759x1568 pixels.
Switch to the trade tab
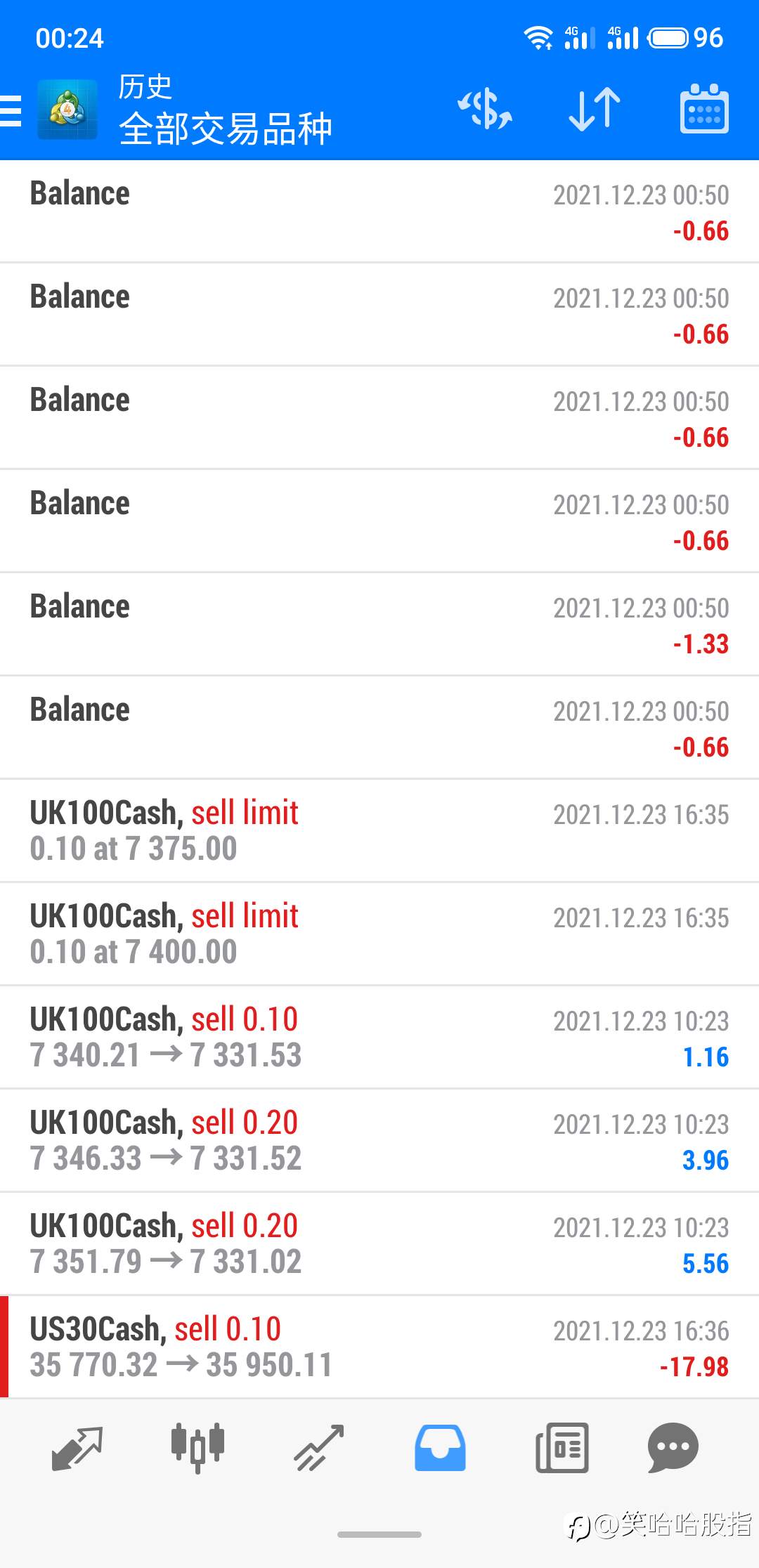coord(319,1448)
